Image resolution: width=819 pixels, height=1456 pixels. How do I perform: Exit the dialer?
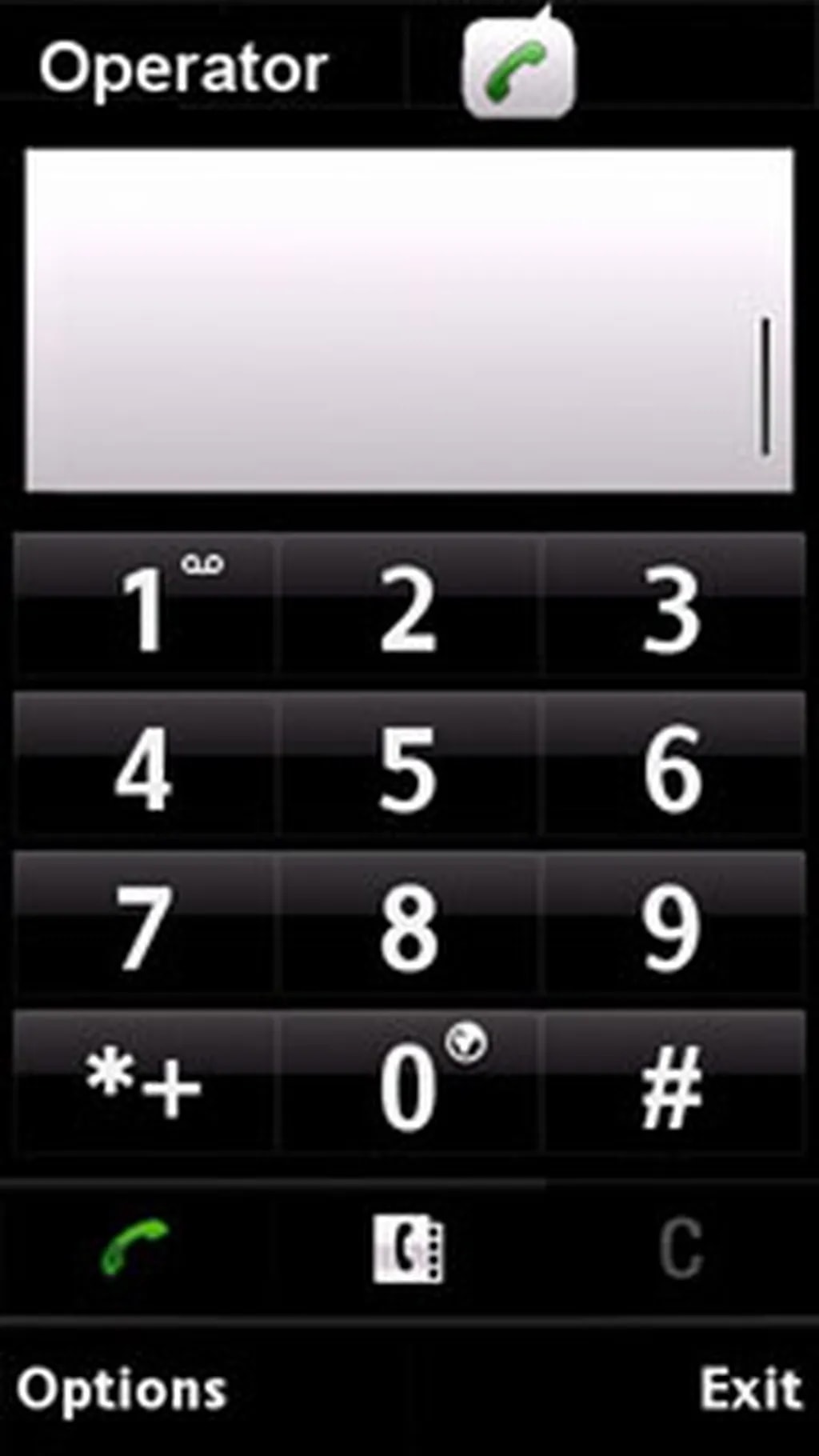(x=750, y=1390)
